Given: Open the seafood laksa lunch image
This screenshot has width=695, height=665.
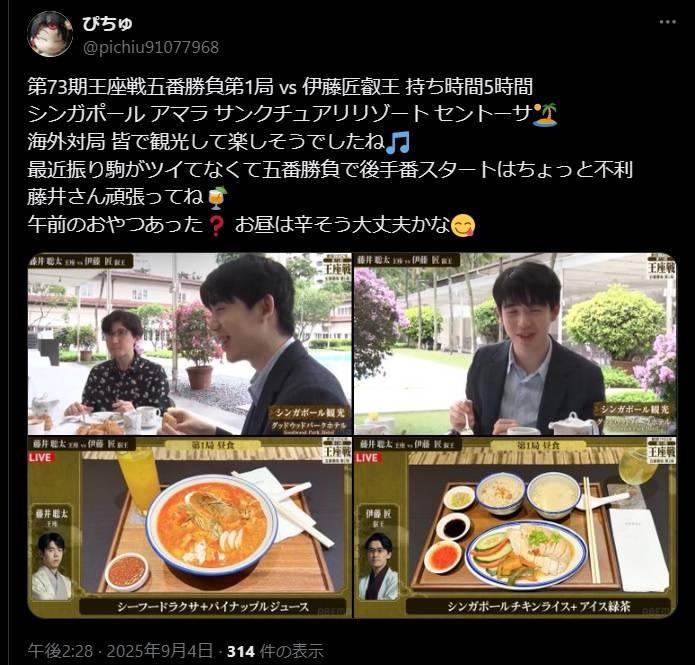Looking at the screenshot, I should [x=189, y=527].
